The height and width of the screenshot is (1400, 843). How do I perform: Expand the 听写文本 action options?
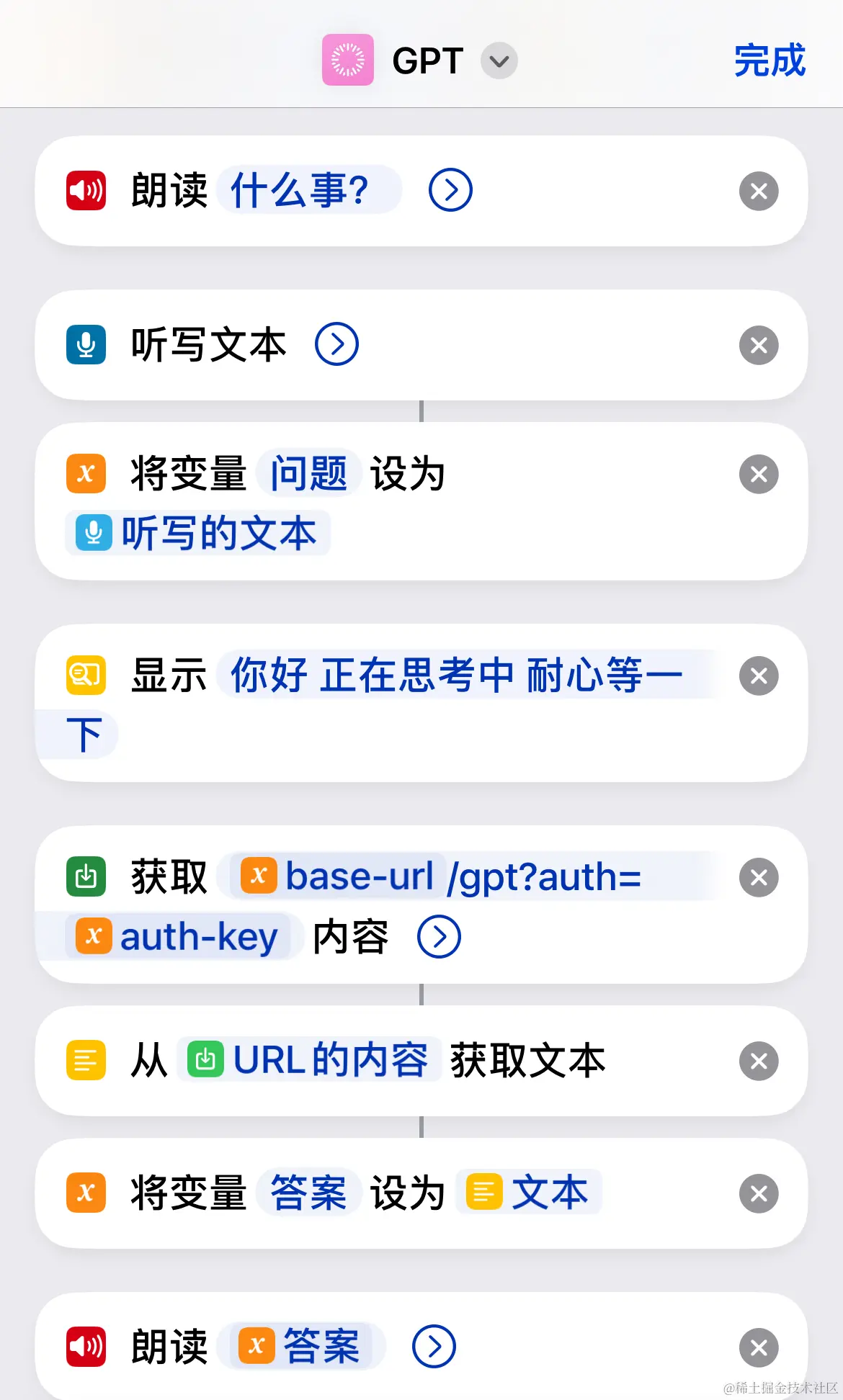[336, 344]
